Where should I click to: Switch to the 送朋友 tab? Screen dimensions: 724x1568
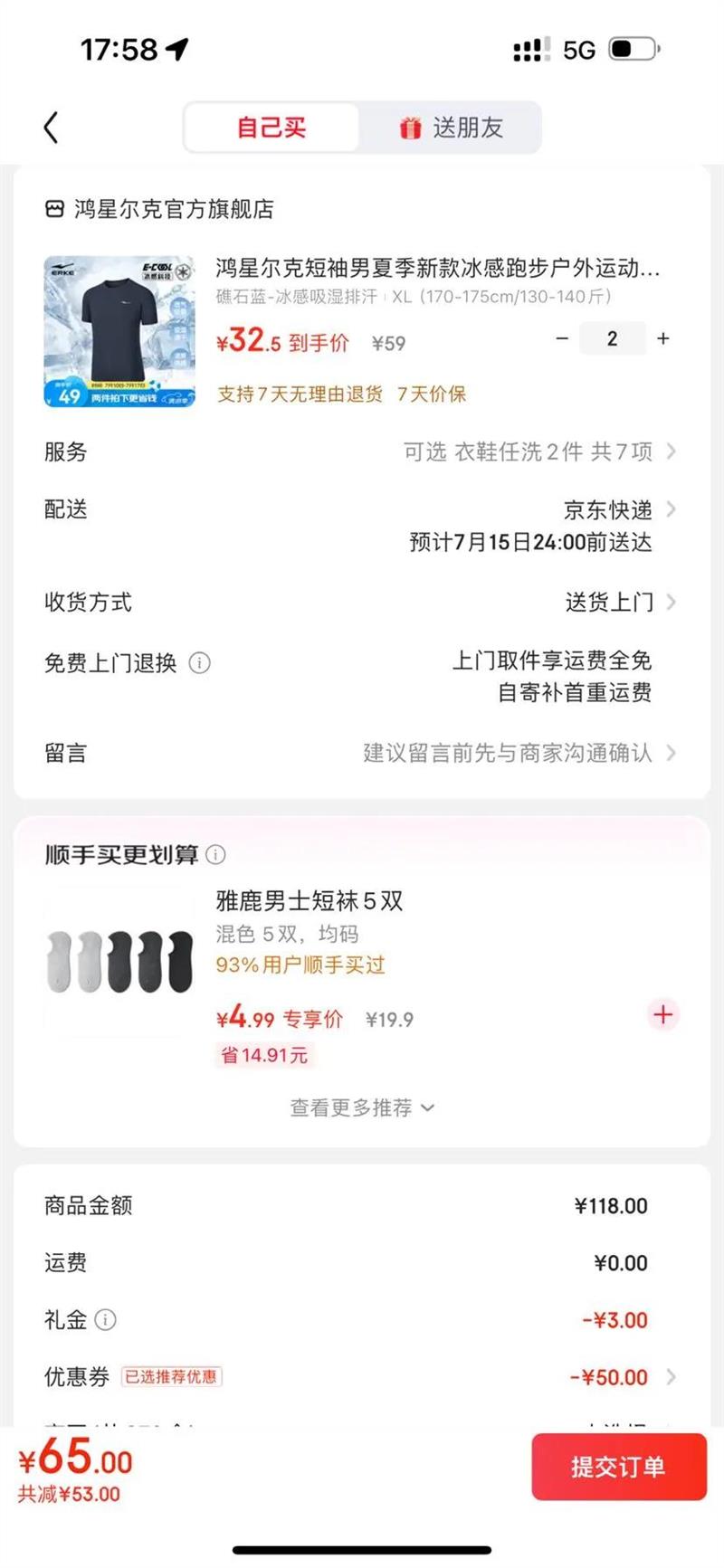click(x=451, y=128)
